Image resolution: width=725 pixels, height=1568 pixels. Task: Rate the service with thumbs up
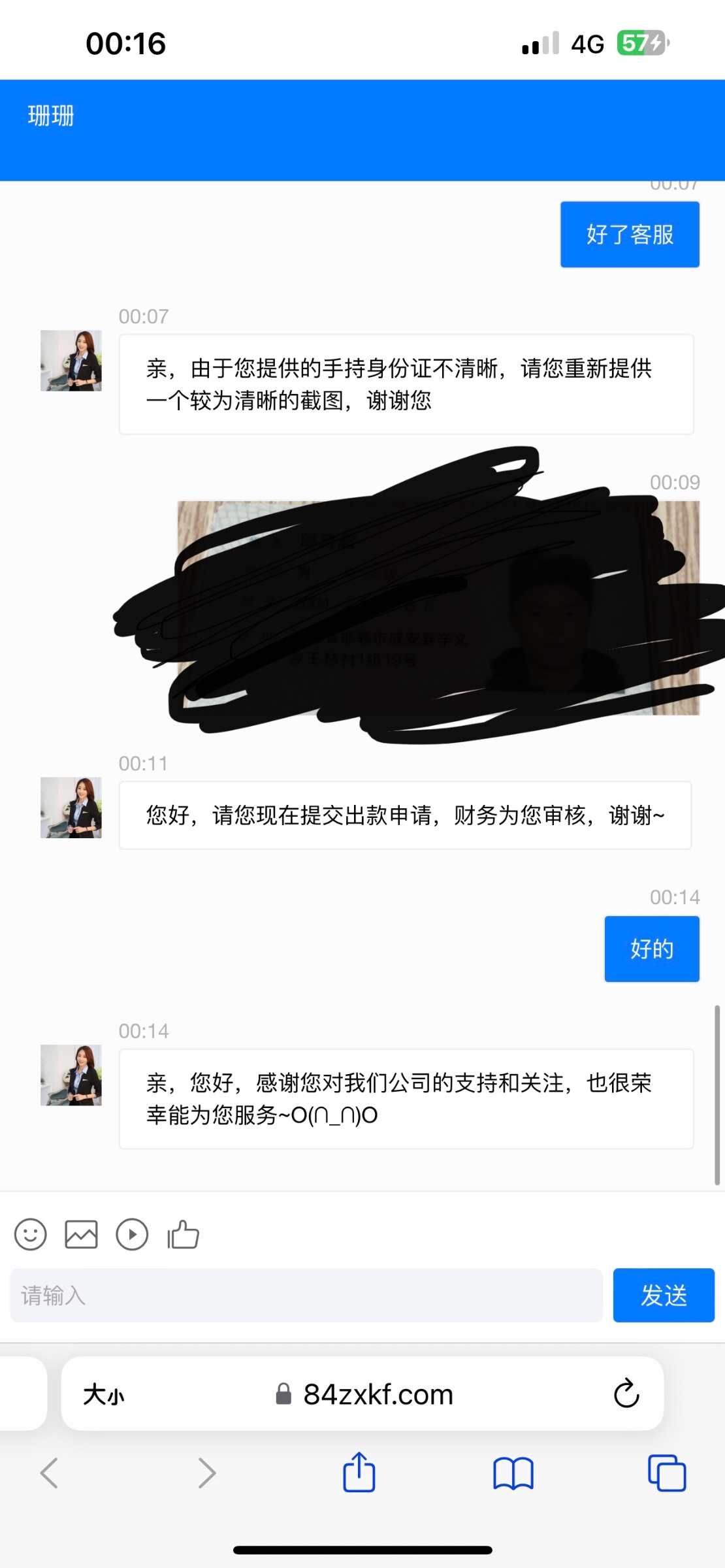point(183,1235)
